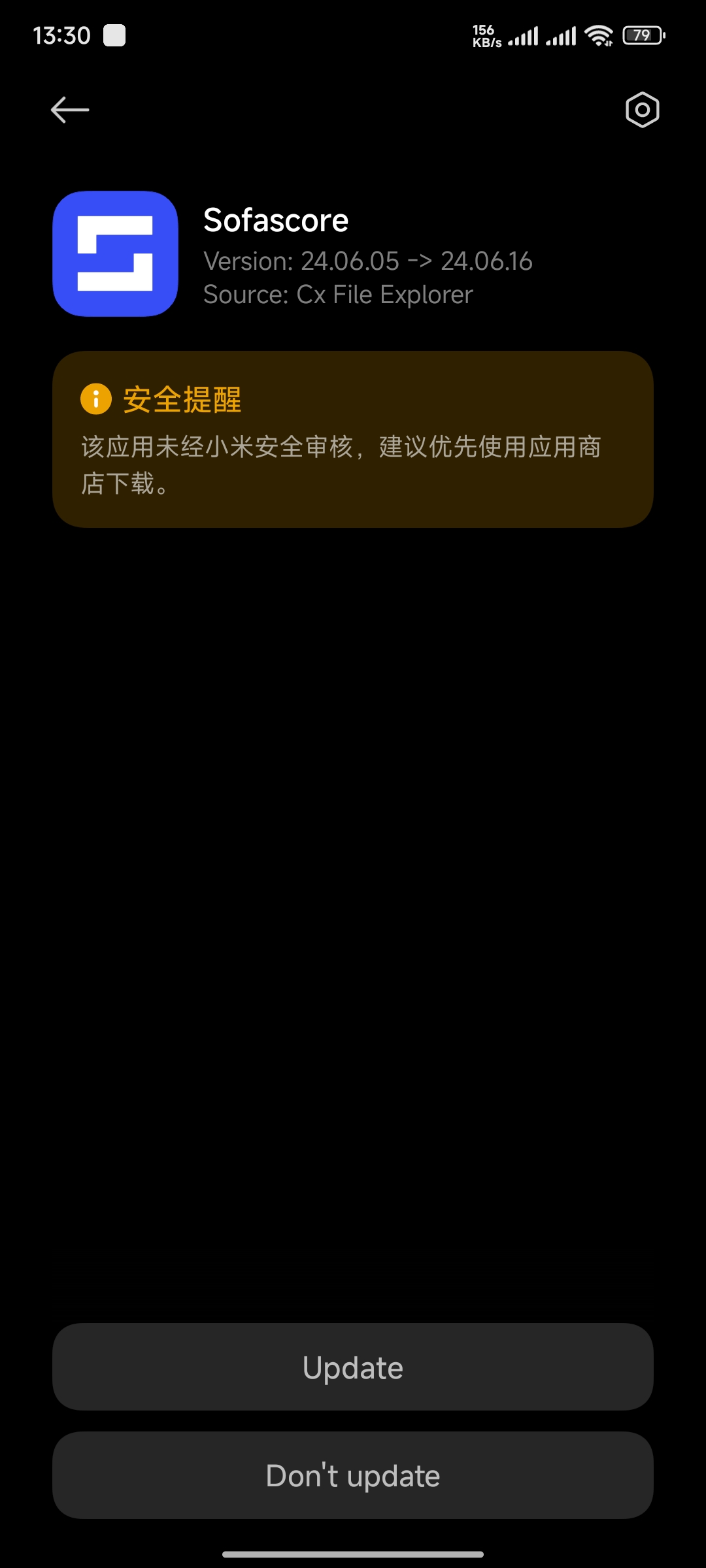Tap Update to install Sofascore 24.06.16

coord(353,1367)
